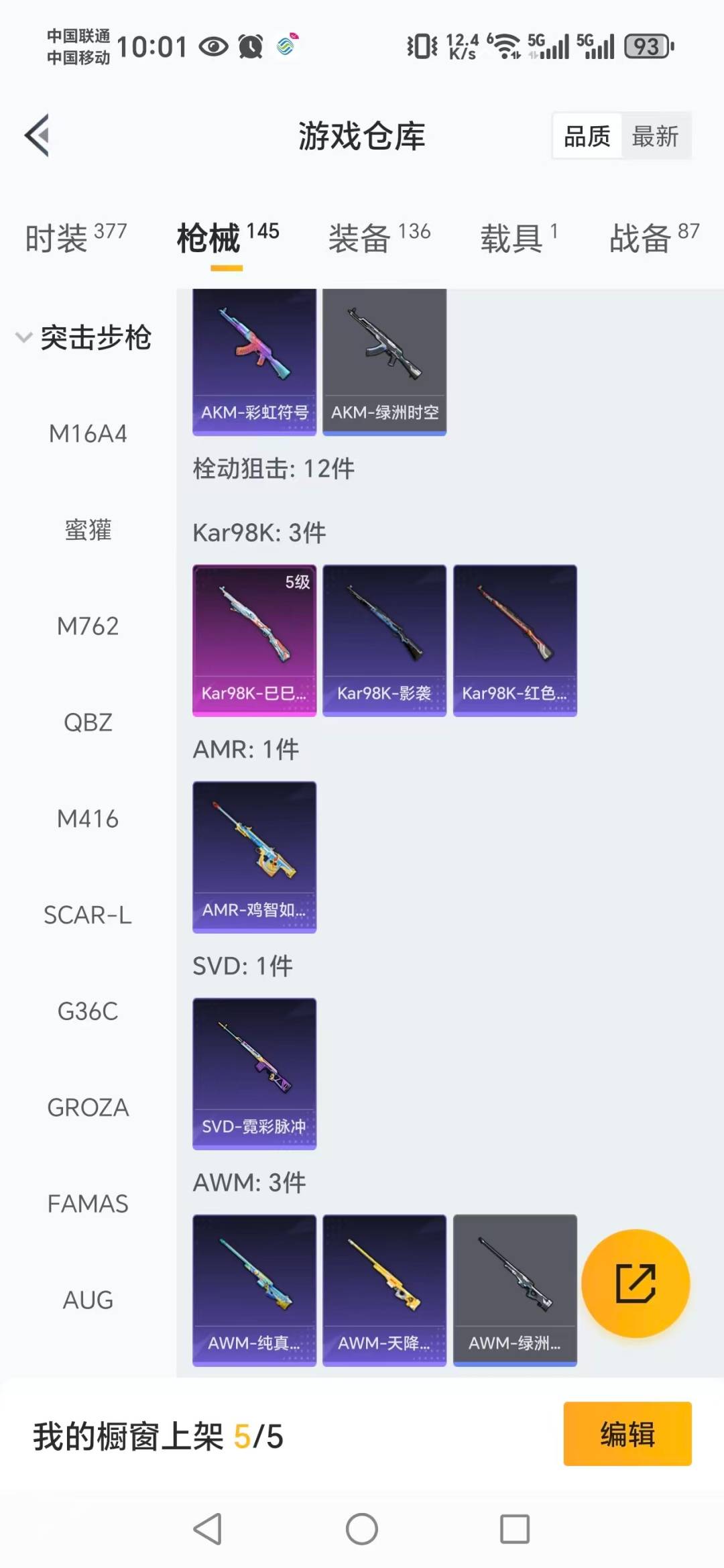Switch sorting to 最新 mode
The image size is (724, 1568).
click(x=656, y=135)
